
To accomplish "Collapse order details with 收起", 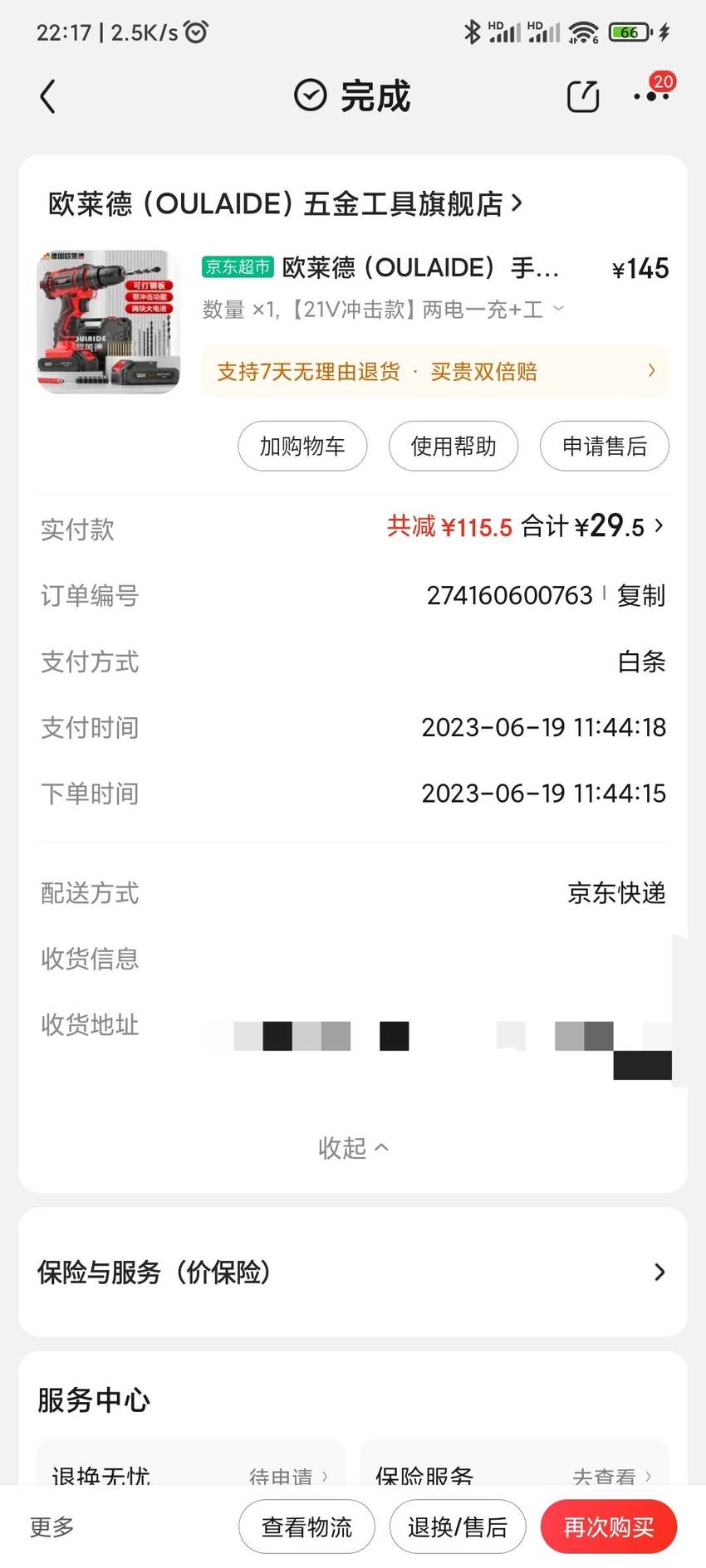I will pos(353,1147).
